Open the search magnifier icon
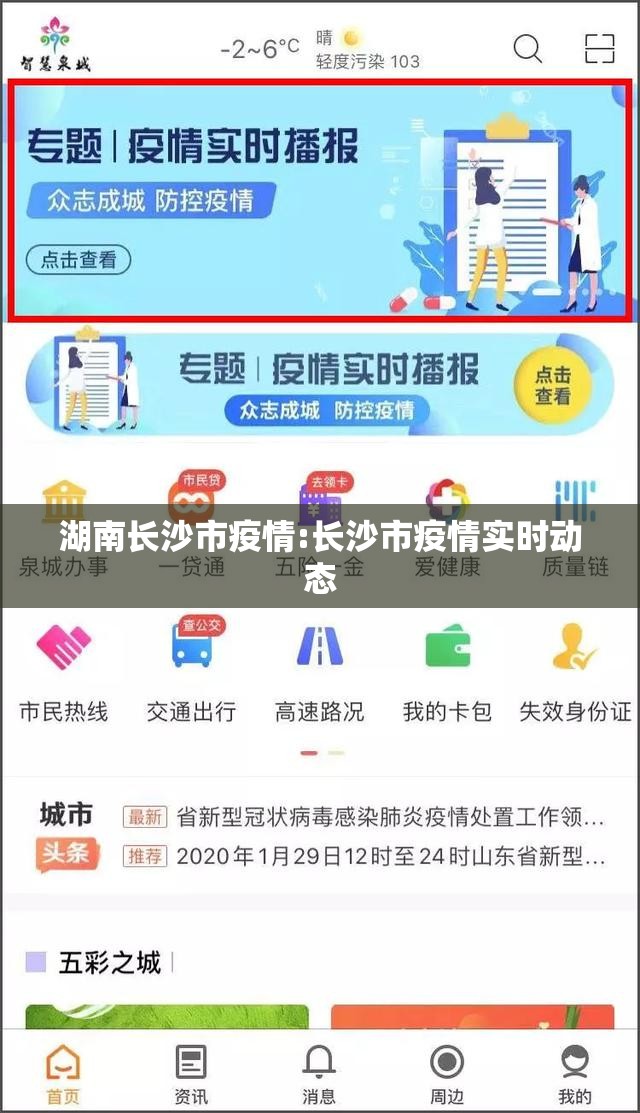This screenshot has height=1113, width=640. tap(527, 47)
